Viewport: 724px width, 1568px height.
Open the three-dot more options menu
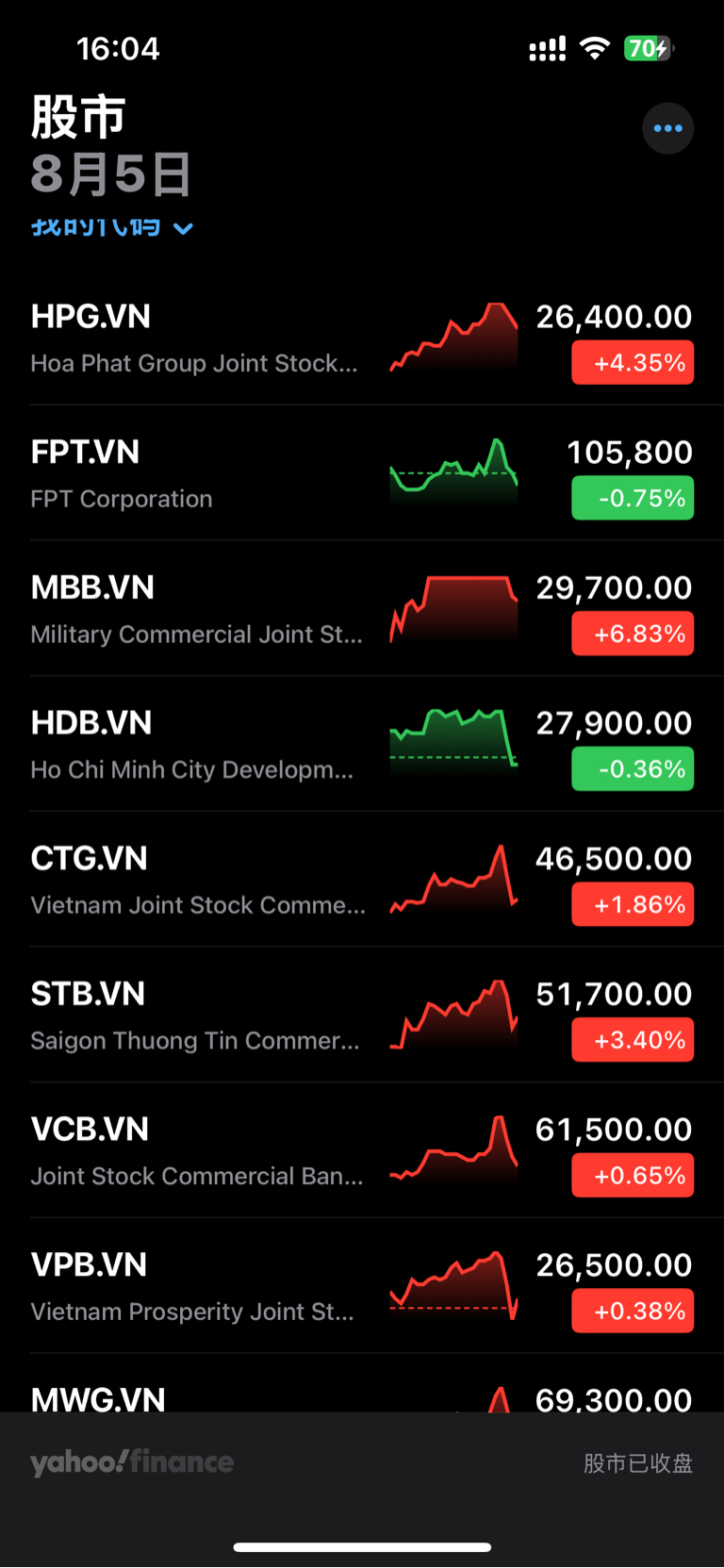[x=667, y=128]
